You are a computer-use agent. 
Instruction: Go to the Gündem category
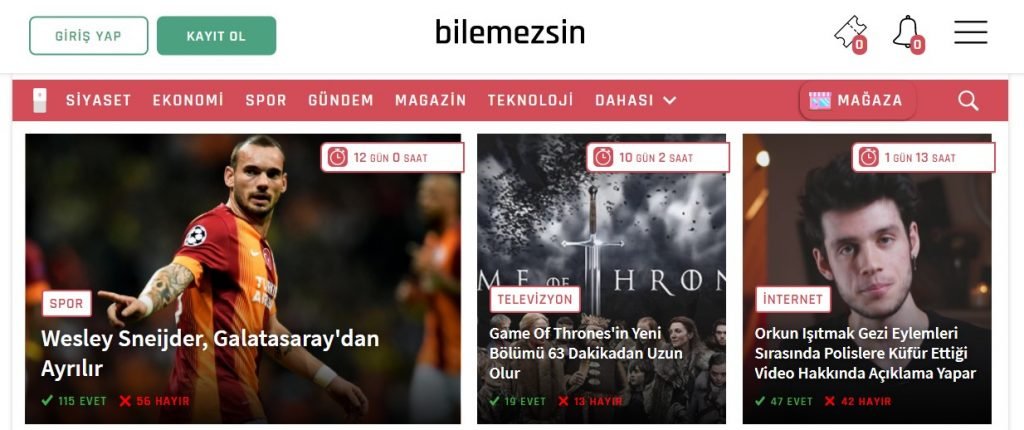coord(340,100)
